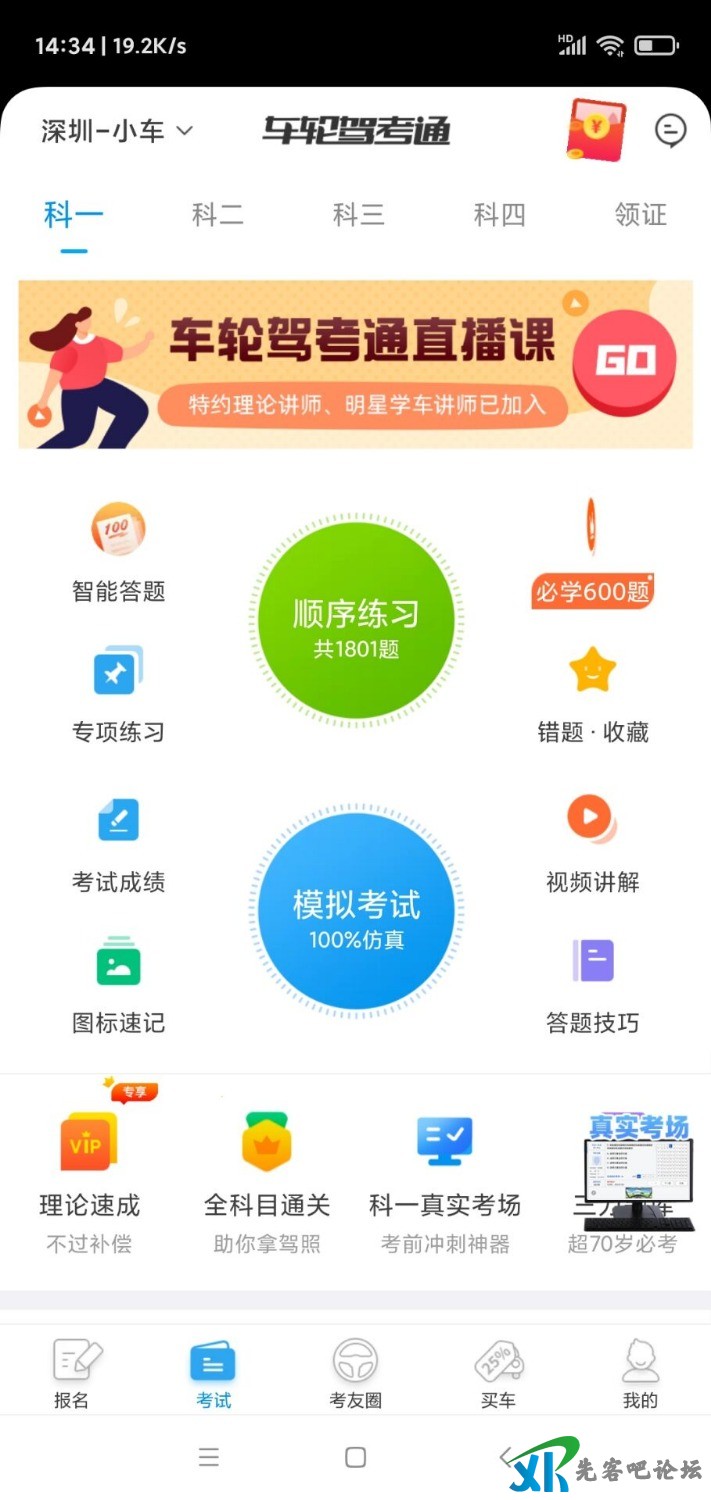Open 必学600题

tap(592, 555)
